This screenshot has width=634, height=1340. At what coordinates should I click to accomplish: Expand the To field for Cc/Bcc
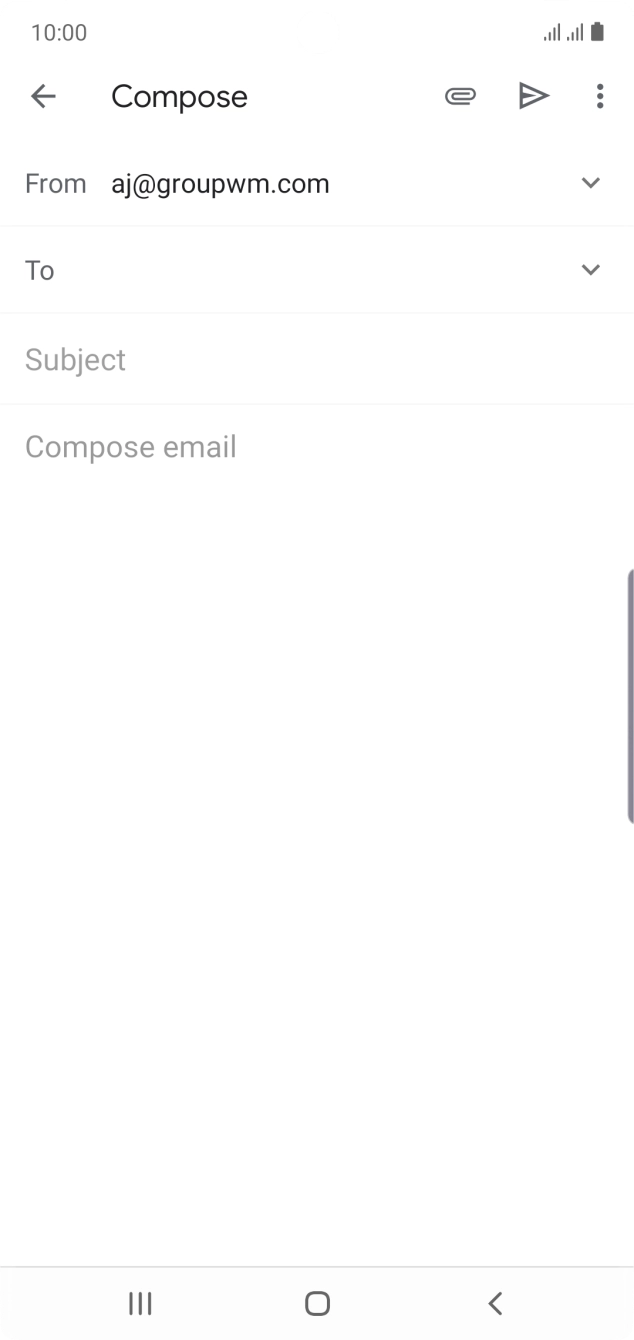tap(591, 270)
